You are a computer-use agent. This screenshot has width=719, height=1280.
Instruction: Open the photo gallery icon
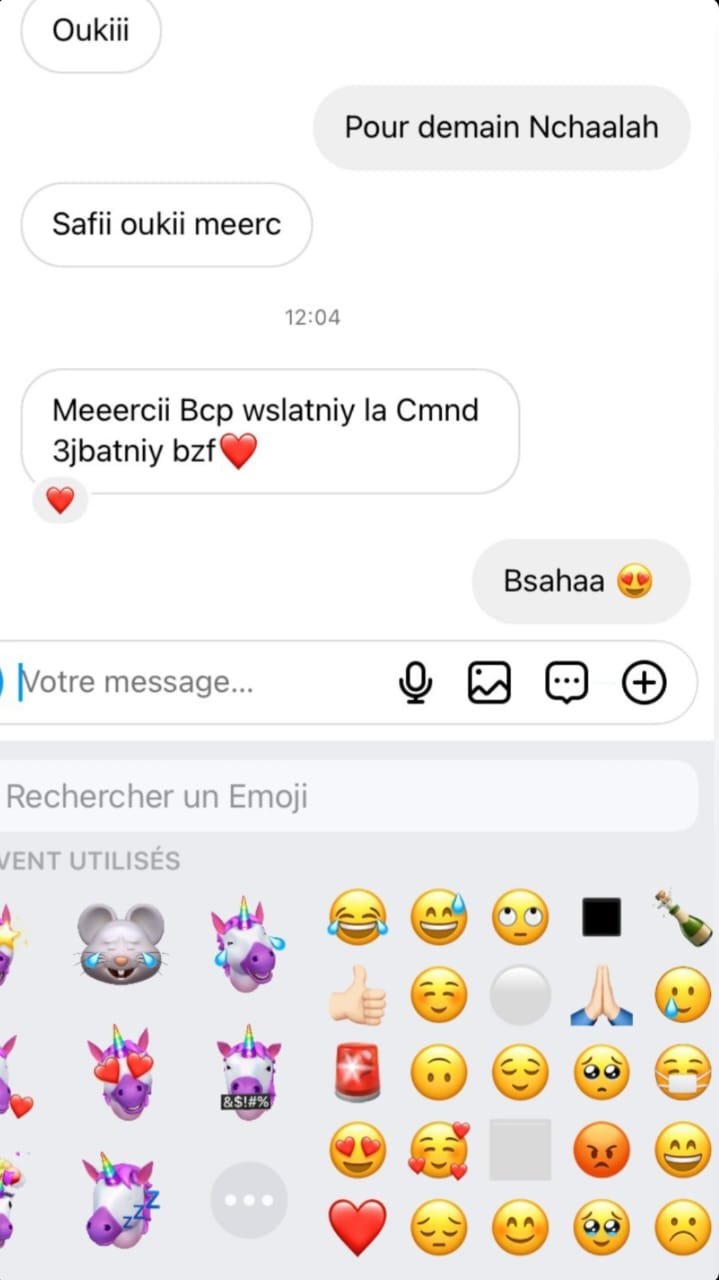coord(489,683)
